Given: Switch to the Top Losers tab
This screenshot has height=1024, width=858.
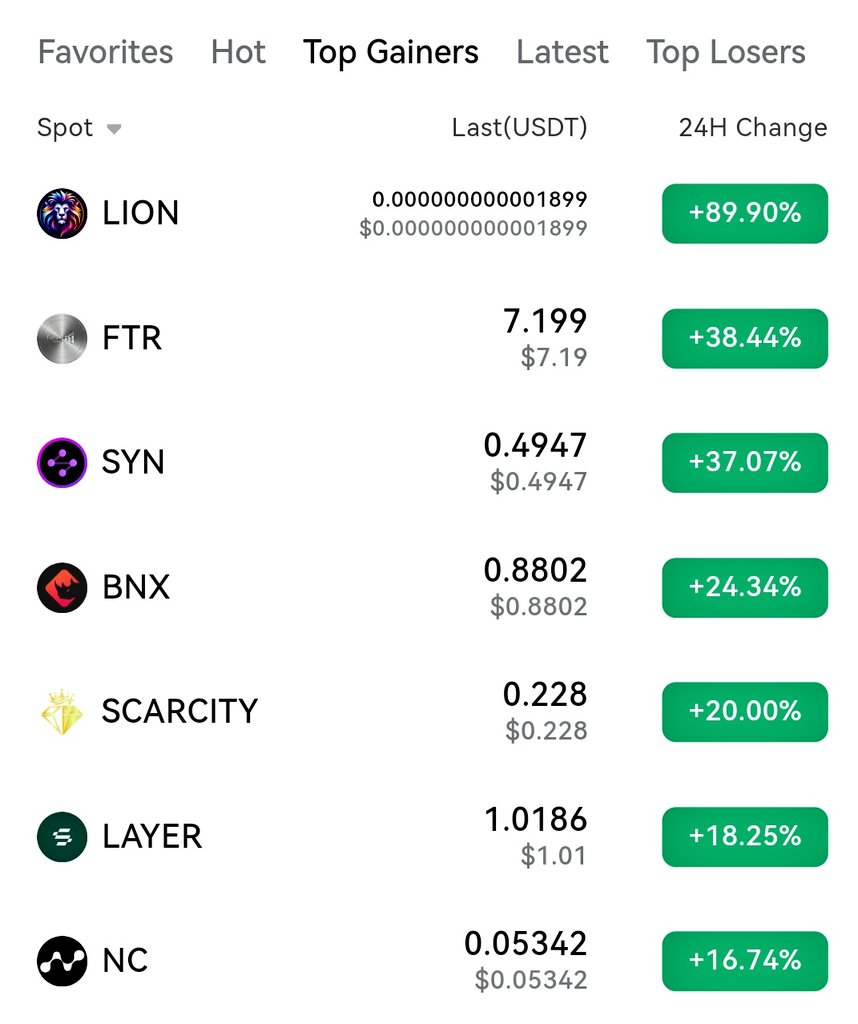Looking at the screenshot, I should point(725,52).
